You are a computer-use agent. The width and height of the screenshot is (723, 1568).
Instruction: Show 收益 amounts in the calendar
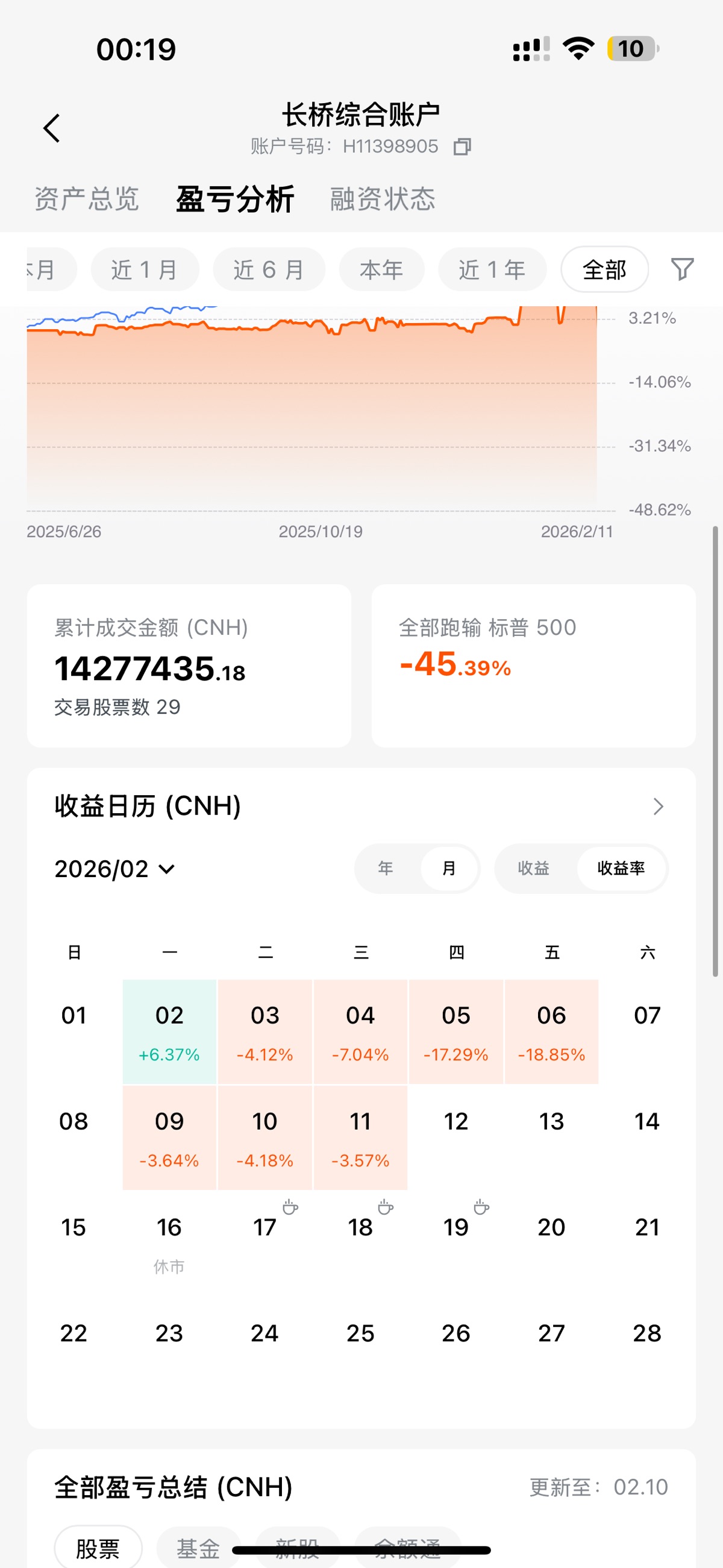pos(534,869)
